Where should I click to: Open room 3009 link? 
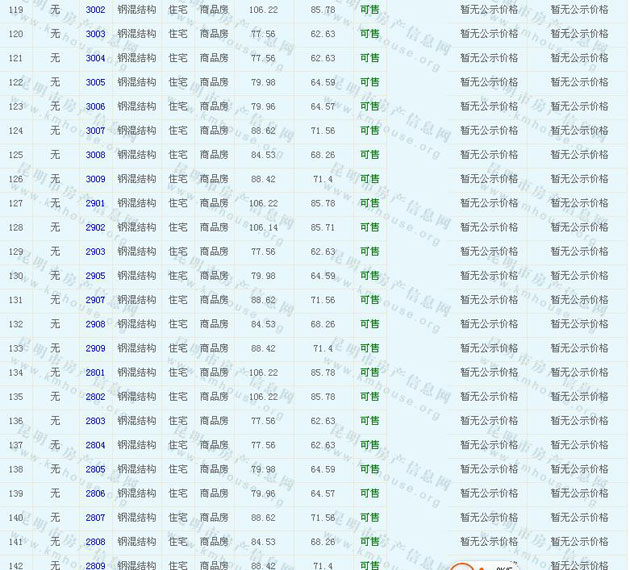95,179
